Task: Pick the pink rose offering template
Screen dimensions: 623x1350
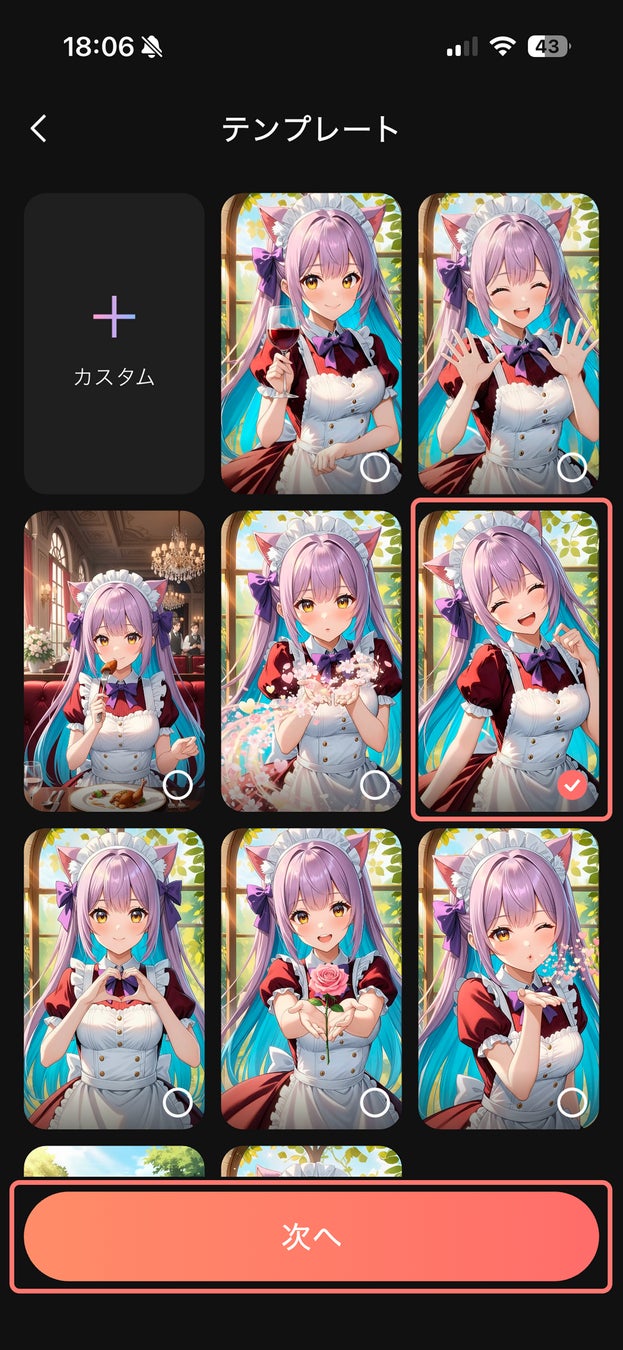Action: point(311,977)
